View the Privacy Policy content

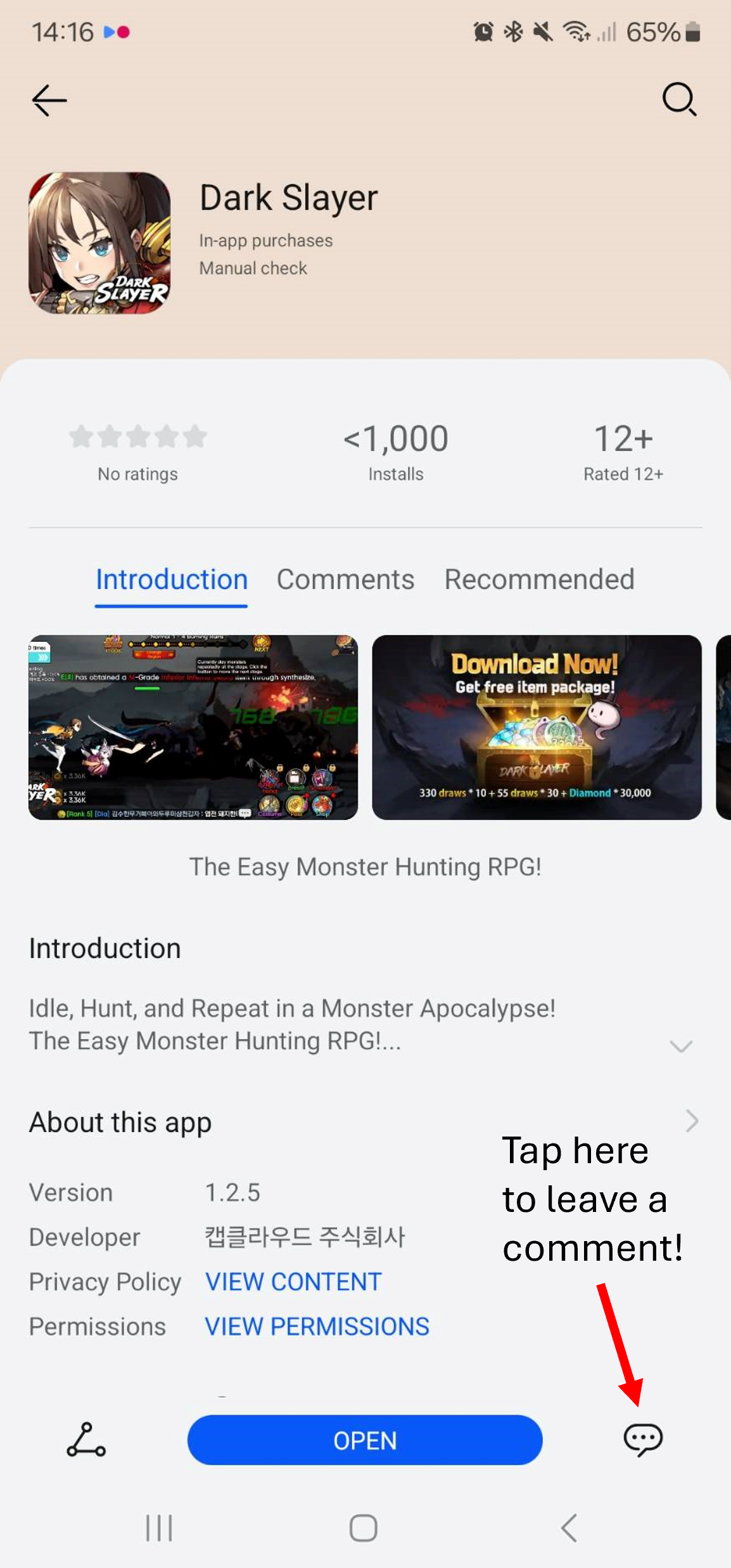click(x=293, y=1282)
